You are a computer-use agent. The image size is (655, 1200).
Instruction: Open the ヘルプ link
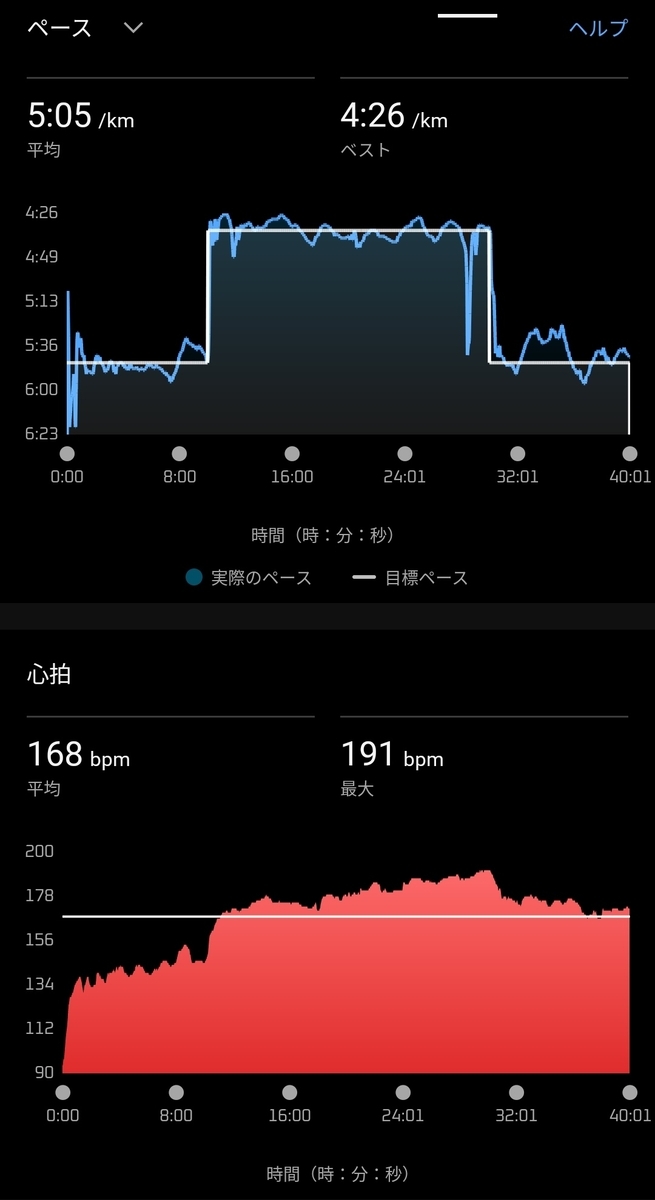(598, 28)
